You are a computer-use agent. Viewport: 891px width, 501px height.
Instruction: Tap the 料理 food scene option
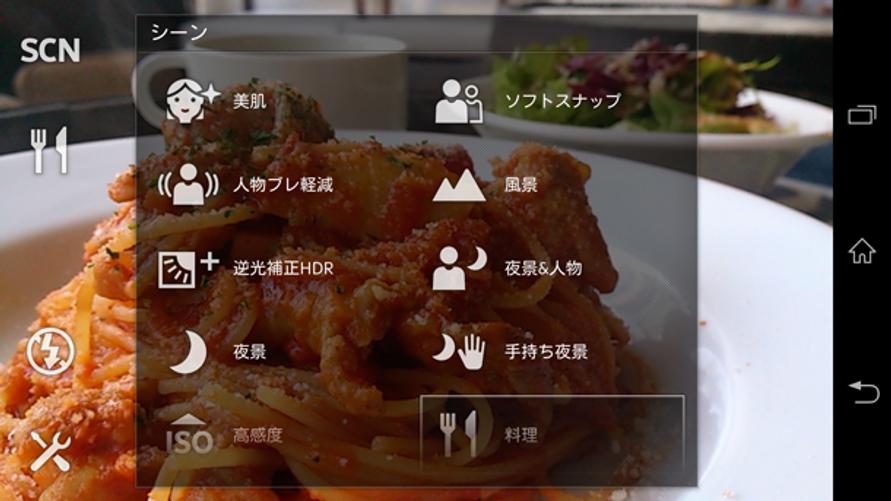pyautogui.click(x=552, y=435)
